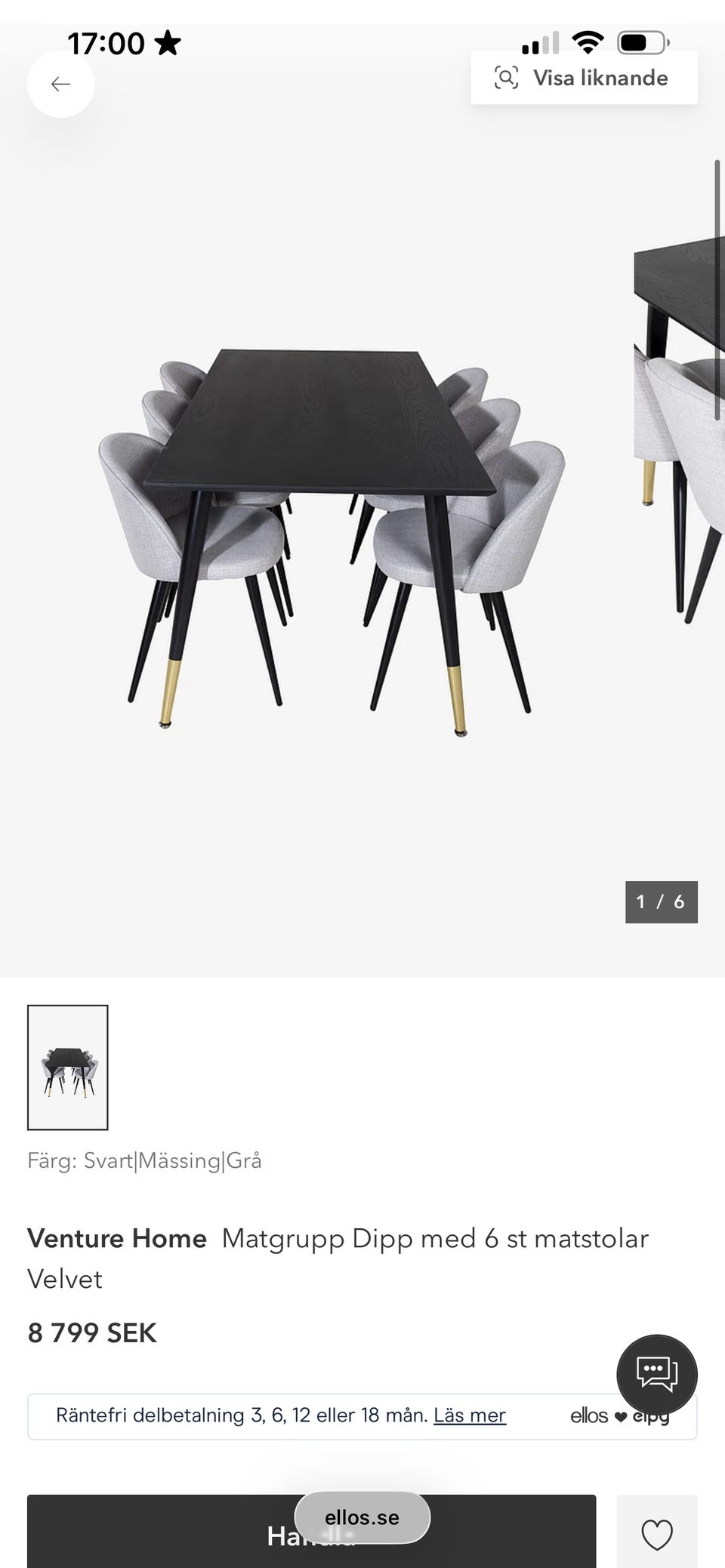
Task: Tap Visa liknande to find similar products
Action: tap(584, 78)
